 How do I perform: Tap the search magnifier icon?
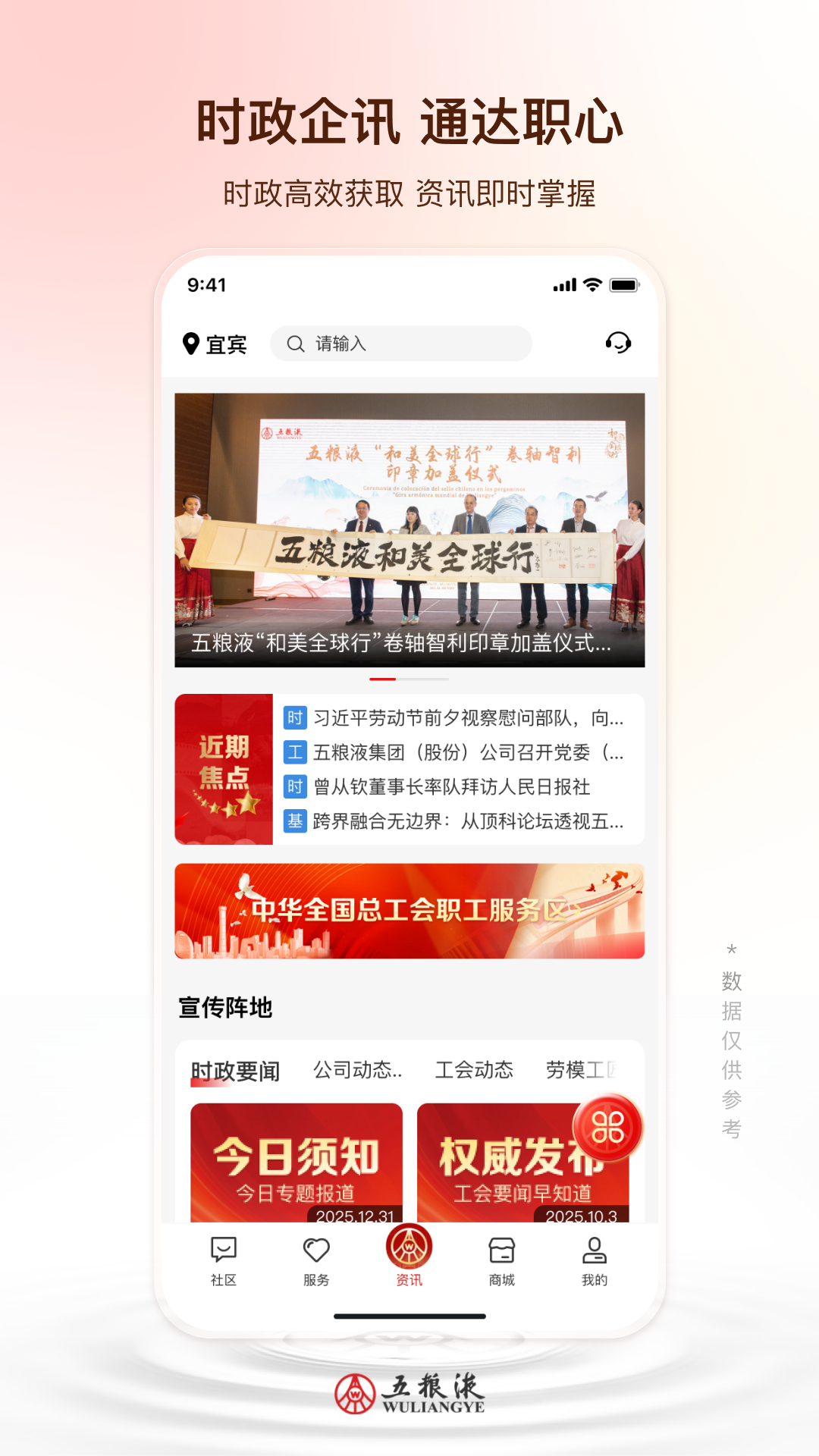(294, 343)
